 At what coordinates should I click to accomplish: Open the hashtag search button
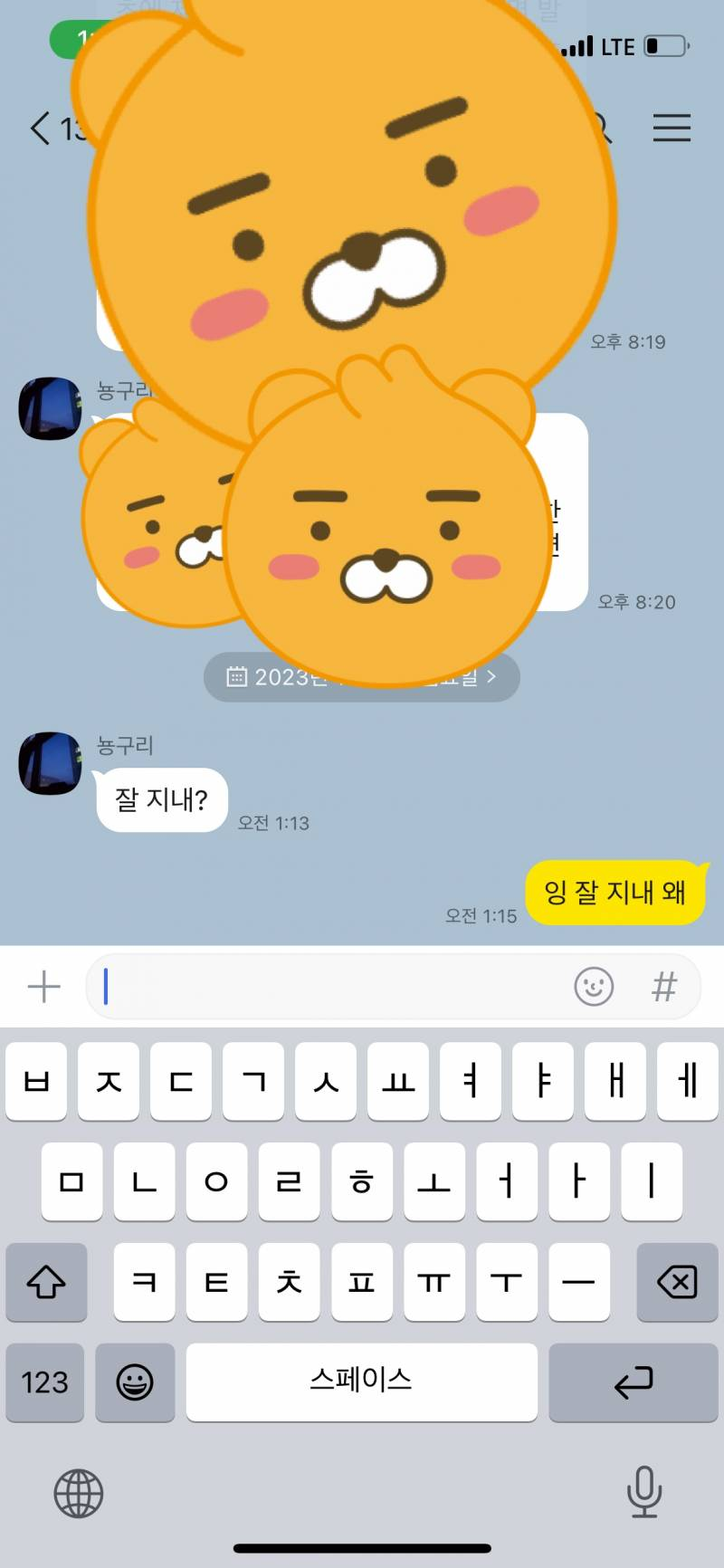click(664, 987)
